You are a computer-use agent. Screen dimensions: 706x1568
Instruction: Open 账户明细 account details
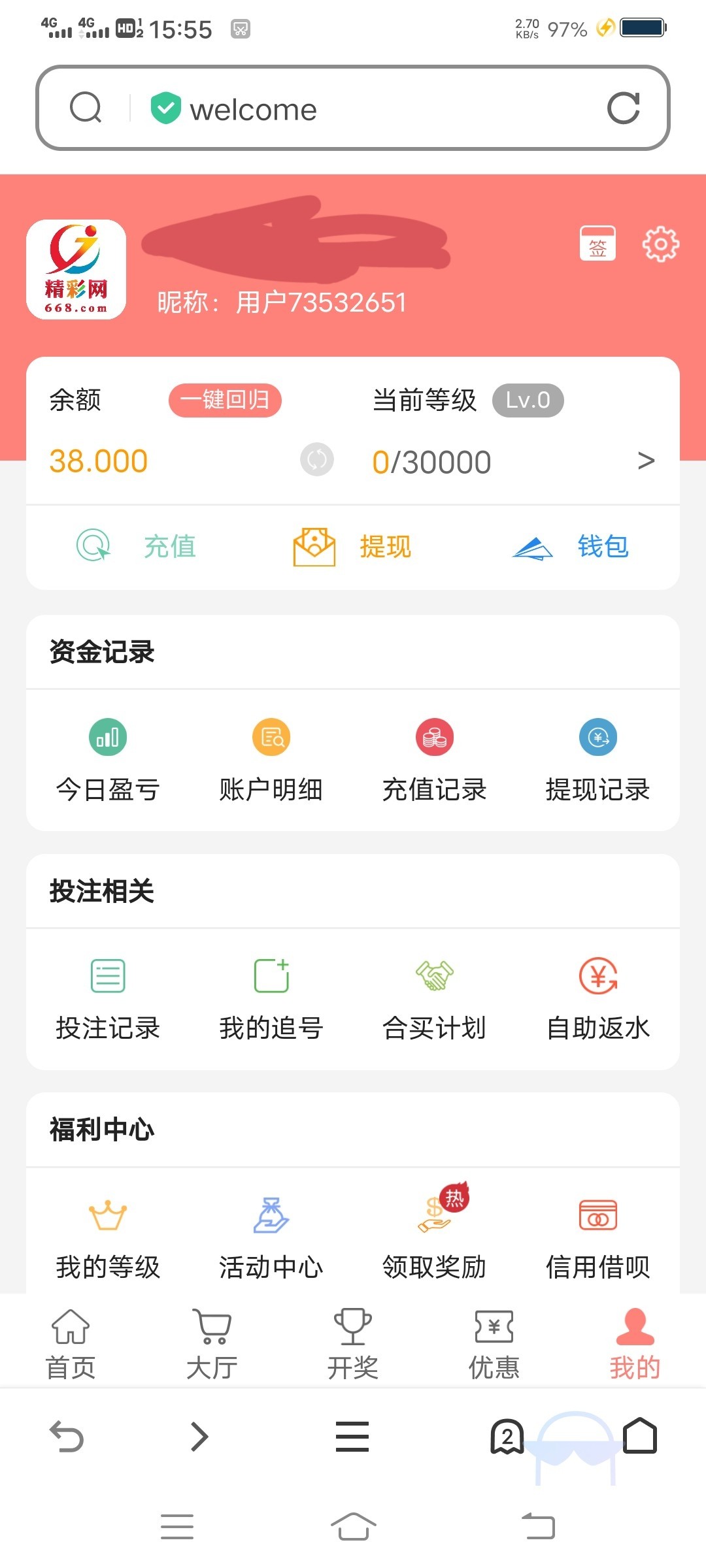[271, 760]
